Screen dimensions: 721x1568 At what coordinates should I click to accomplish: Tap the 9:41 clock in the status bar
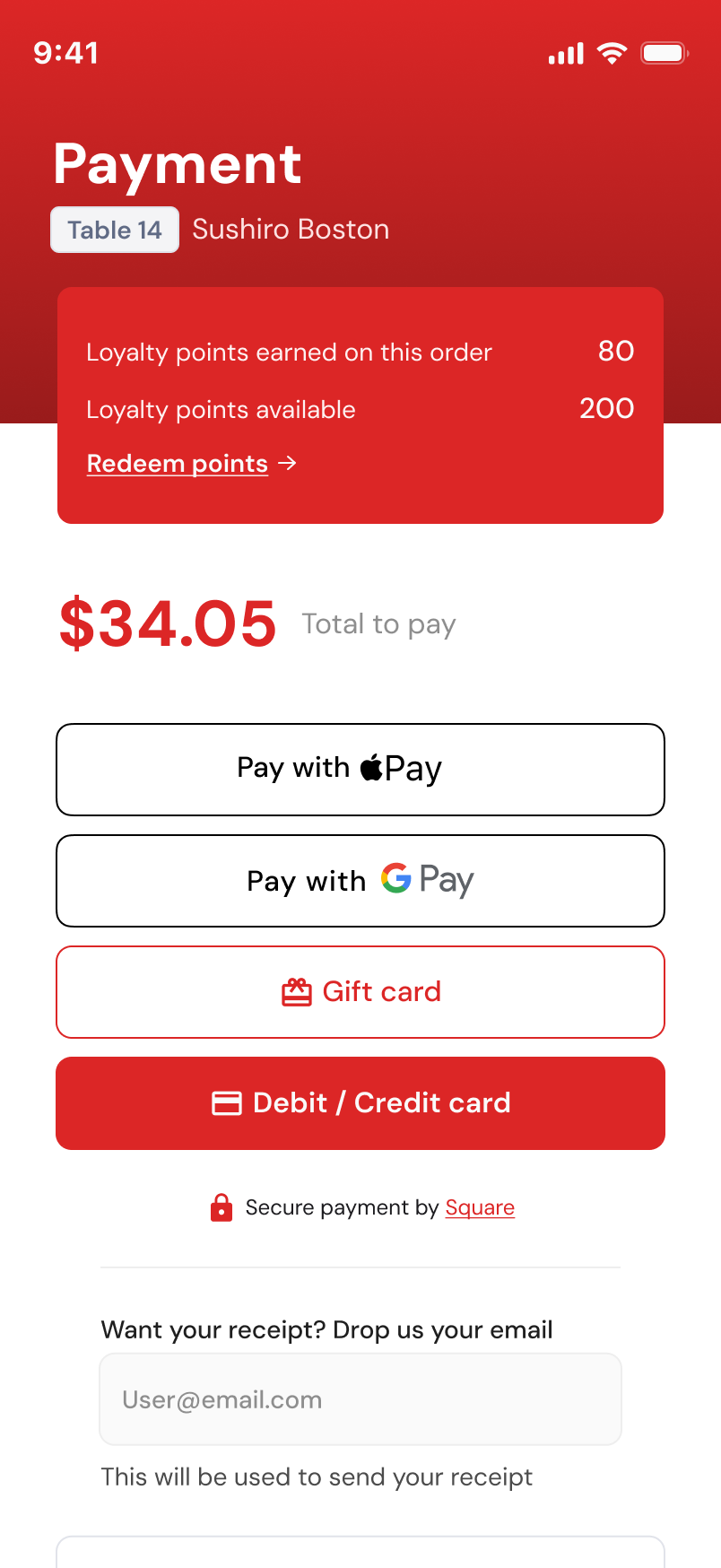[65, 54]
